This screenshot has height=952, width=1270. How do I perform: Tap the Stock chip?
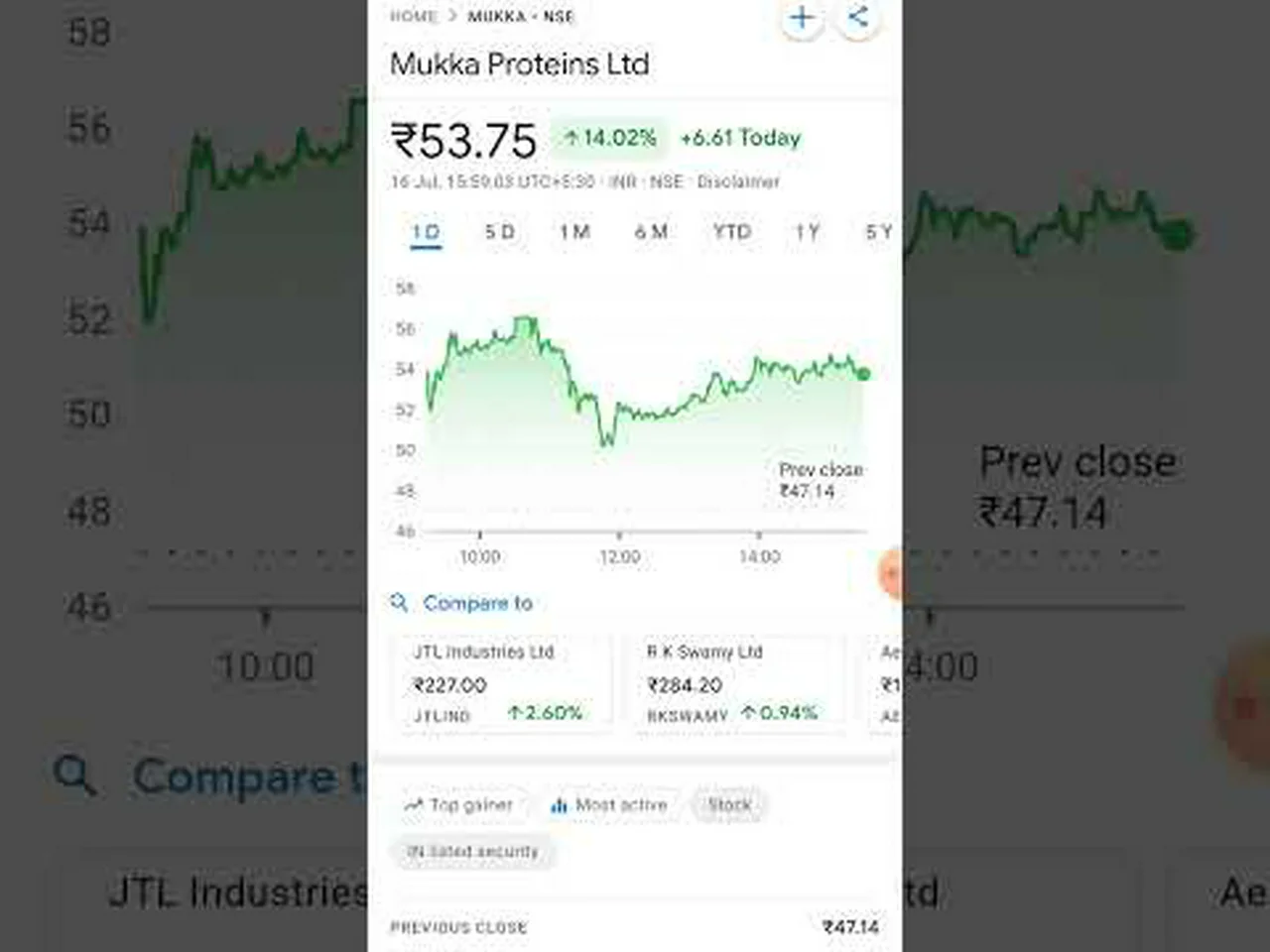click(x=729, y=805)
